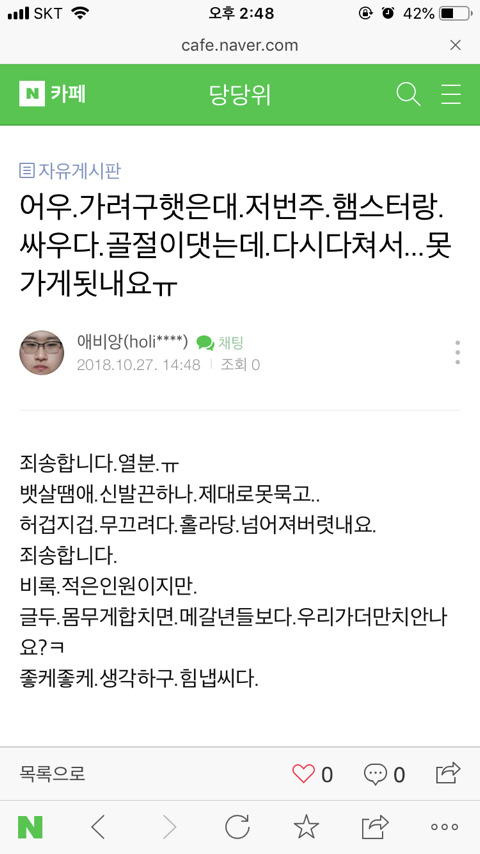Navigate back in the browser toolbar
The height and width of the screenshot is (854, 480).
(98, 827)
